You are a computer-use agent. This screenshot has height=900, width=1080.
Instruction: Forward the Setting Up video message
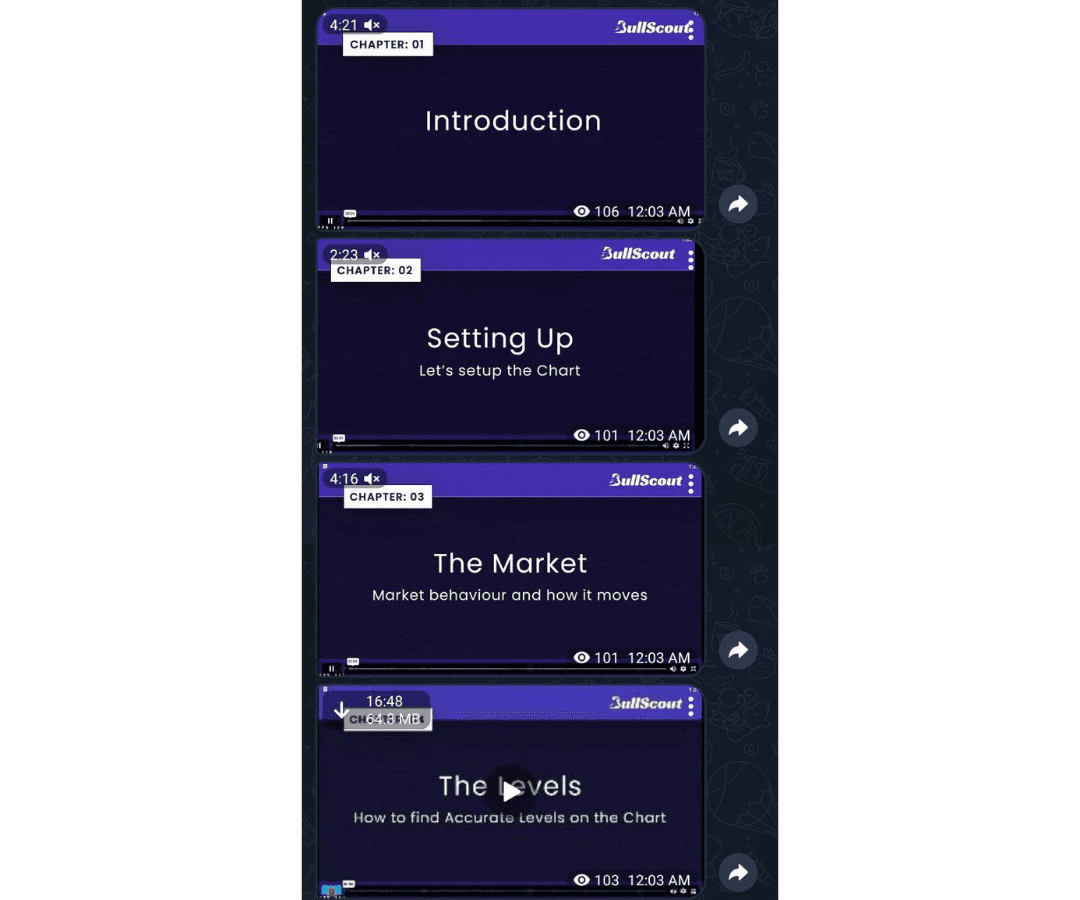tap(738, 428)
